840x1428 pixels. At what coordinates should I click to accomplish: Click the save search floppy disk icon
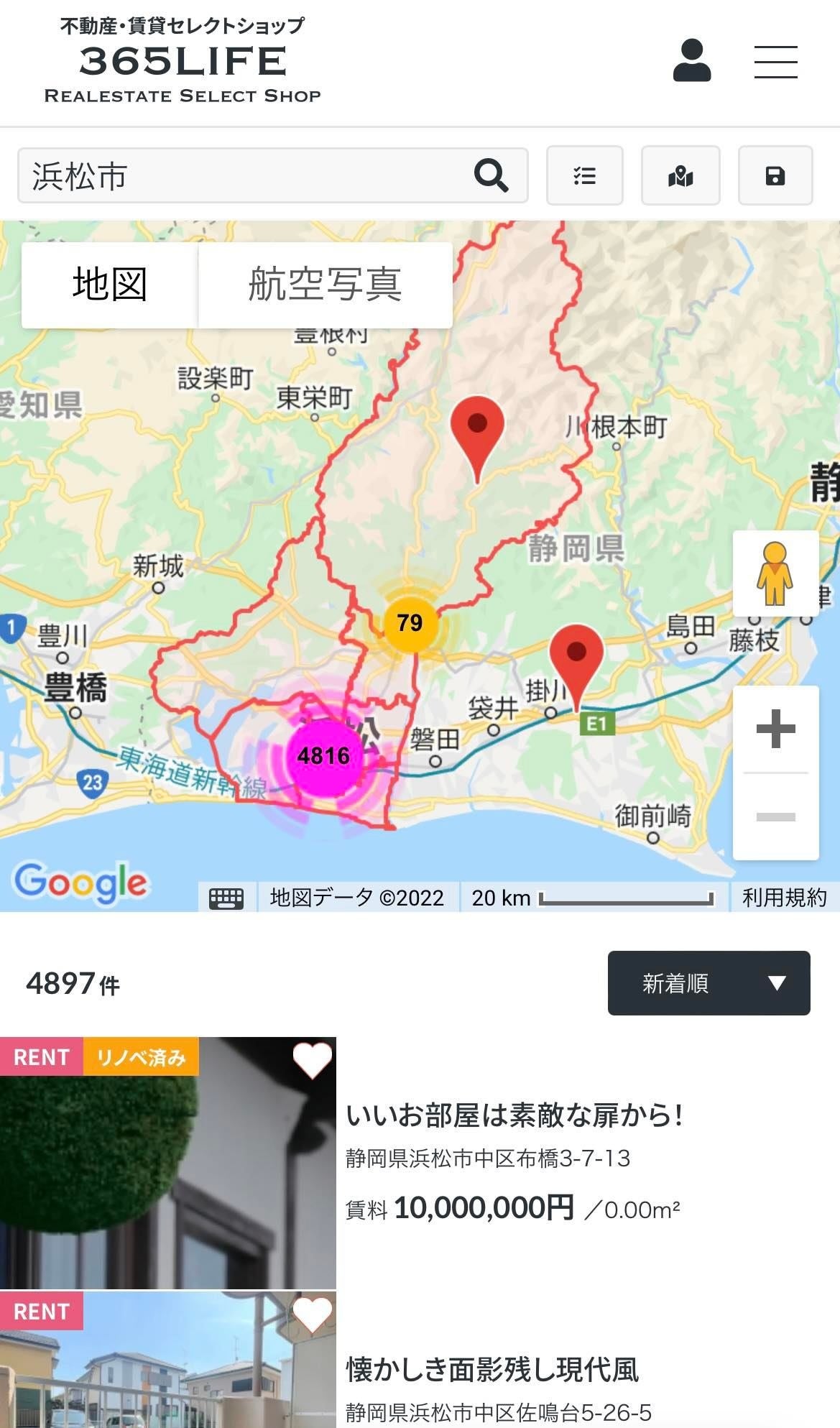(x=775, y=175)
